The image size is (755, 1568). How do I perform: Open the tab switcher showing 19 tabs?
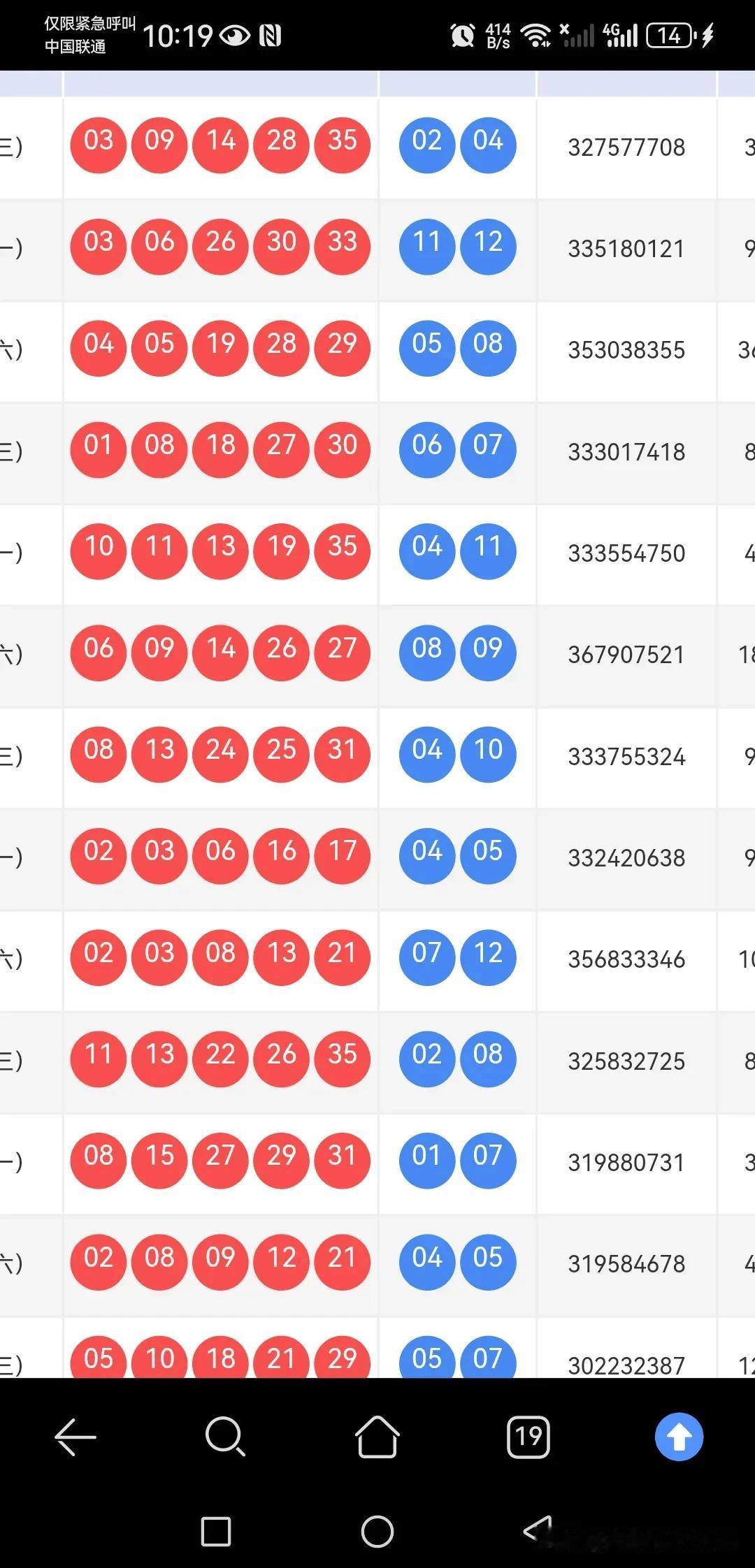pos(528,1437)
